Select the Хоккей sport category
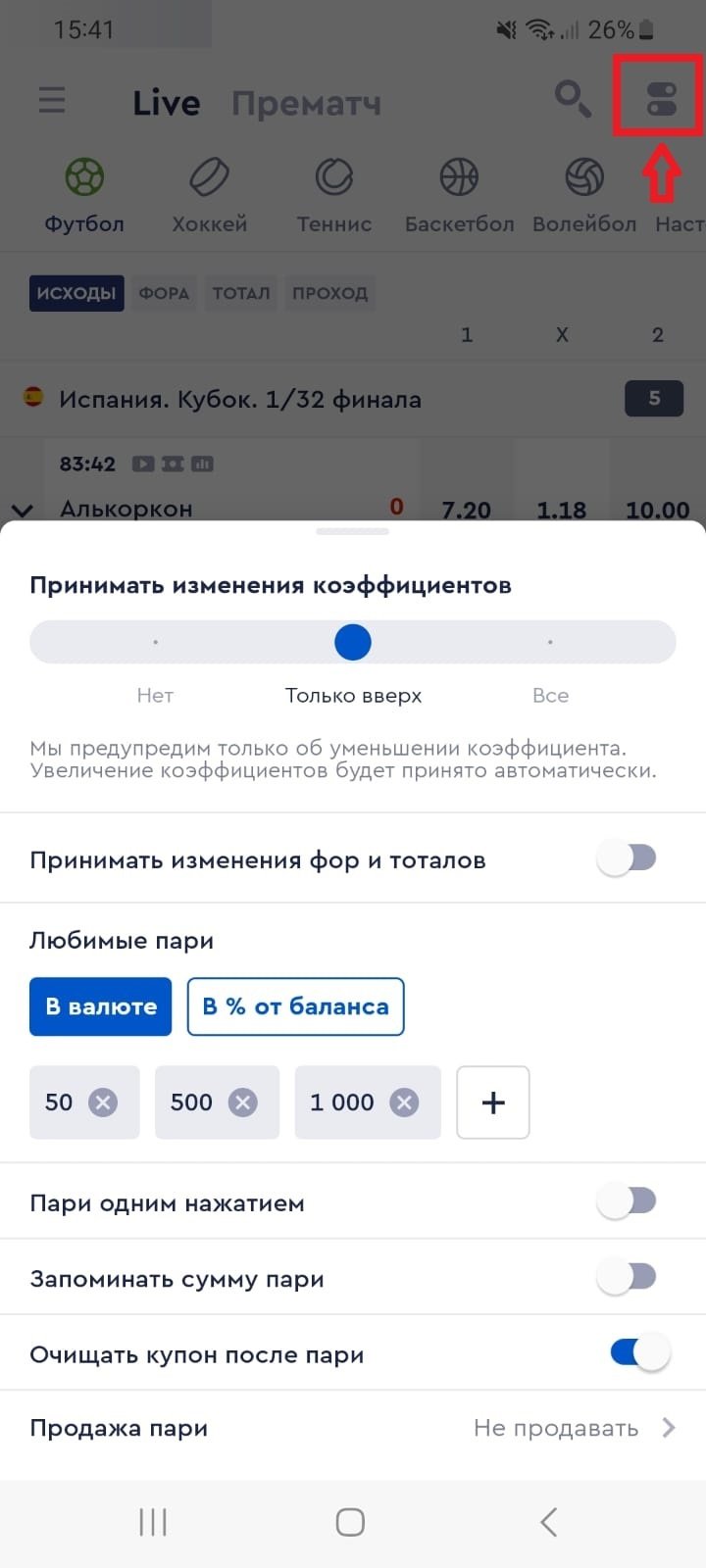 (209, 196)
